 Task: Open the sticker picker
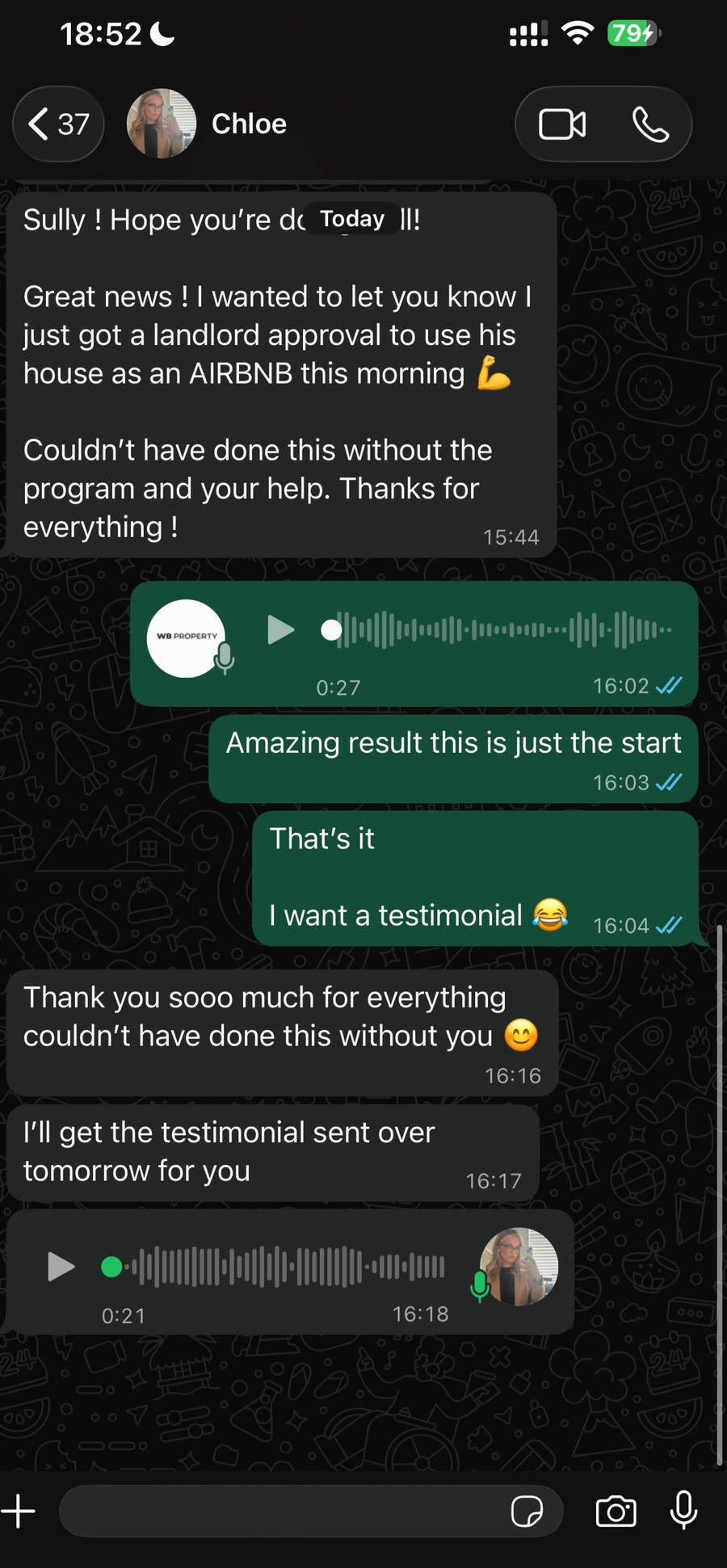tap(527, 1511)
